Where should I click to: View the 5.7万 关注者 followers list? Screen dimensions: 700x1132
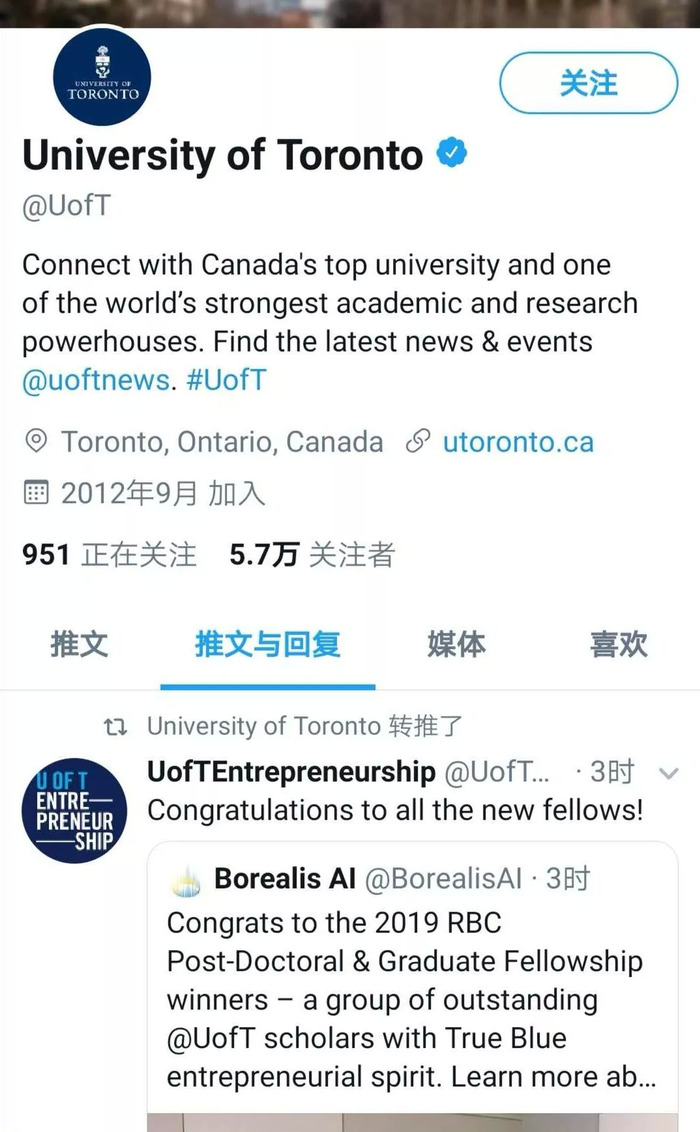[x=312, y=554]
